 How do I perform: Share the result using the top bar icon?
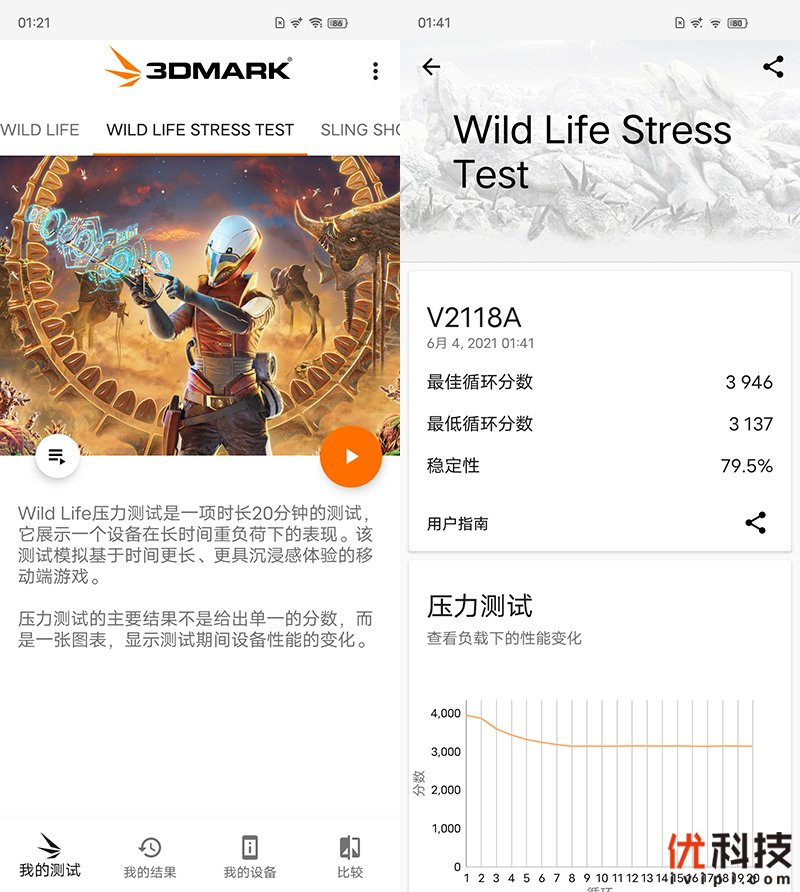[773, 67]
